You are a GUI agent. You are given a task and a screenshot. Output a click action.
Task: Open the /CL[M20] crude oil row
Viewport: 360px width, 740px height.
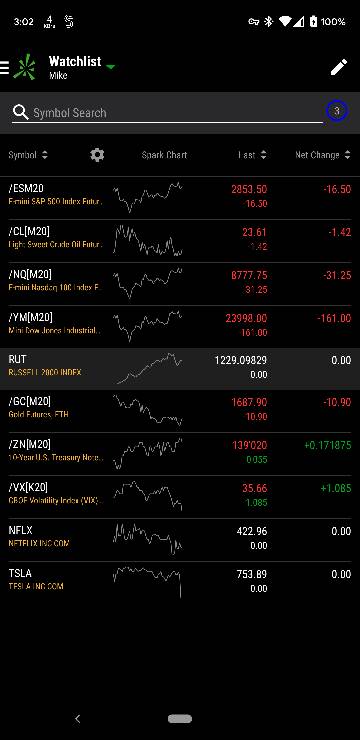coord(180,241)
